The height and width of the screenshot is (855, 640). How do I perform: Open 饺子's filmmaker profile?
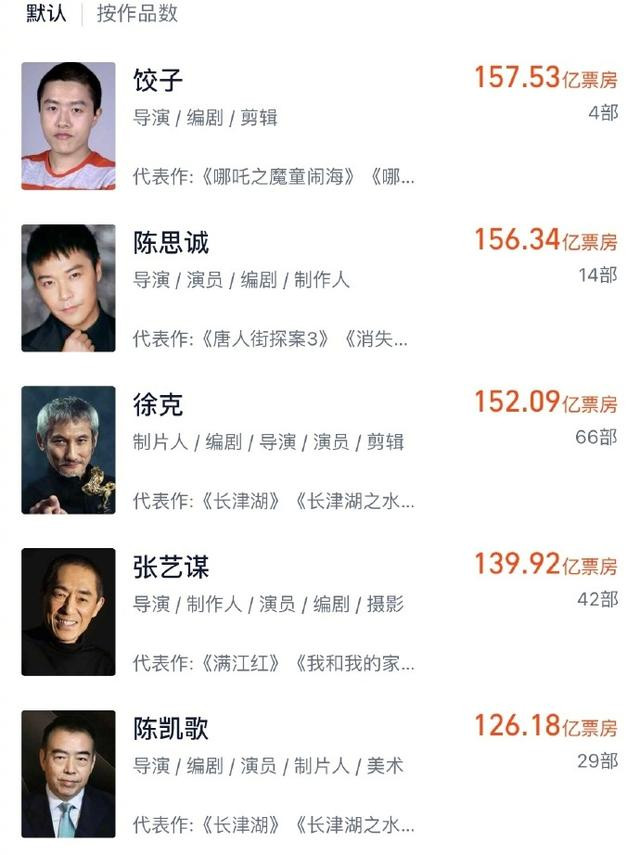158,80
